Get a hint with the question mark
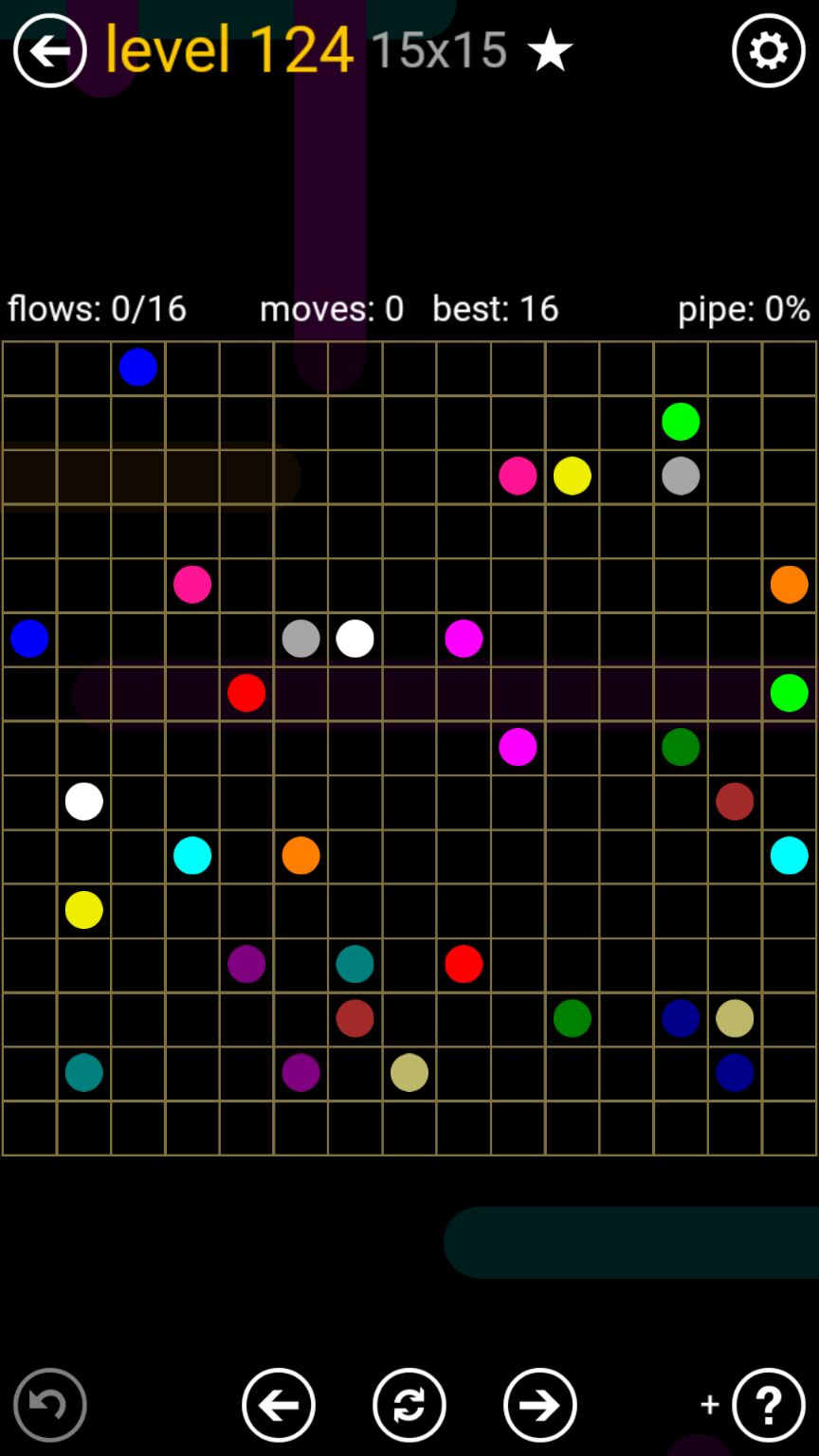 pyautogui.click(x=768, y=1405)
